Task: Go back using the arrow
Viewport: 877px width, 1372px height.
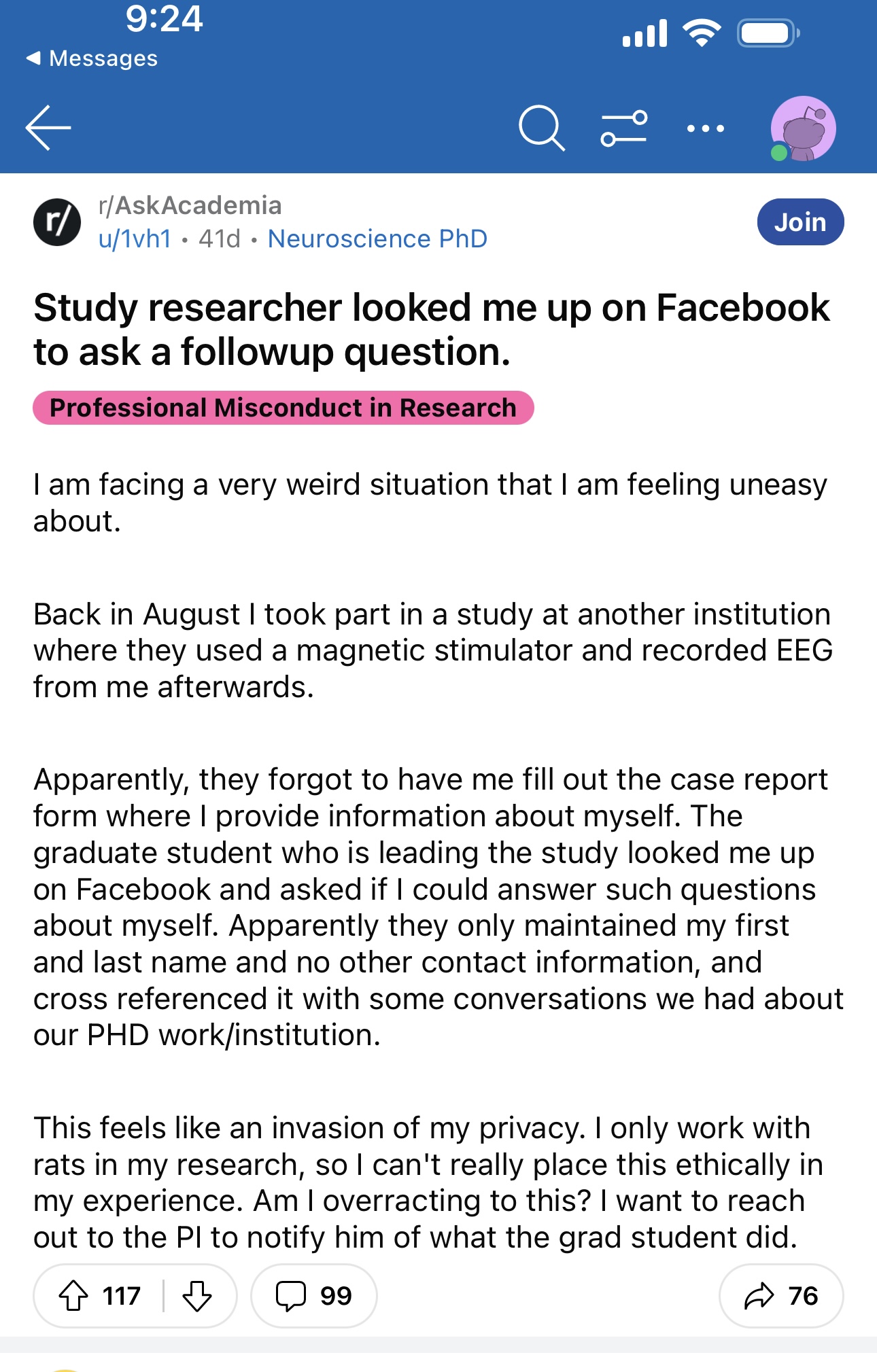Action: (48, 128)
